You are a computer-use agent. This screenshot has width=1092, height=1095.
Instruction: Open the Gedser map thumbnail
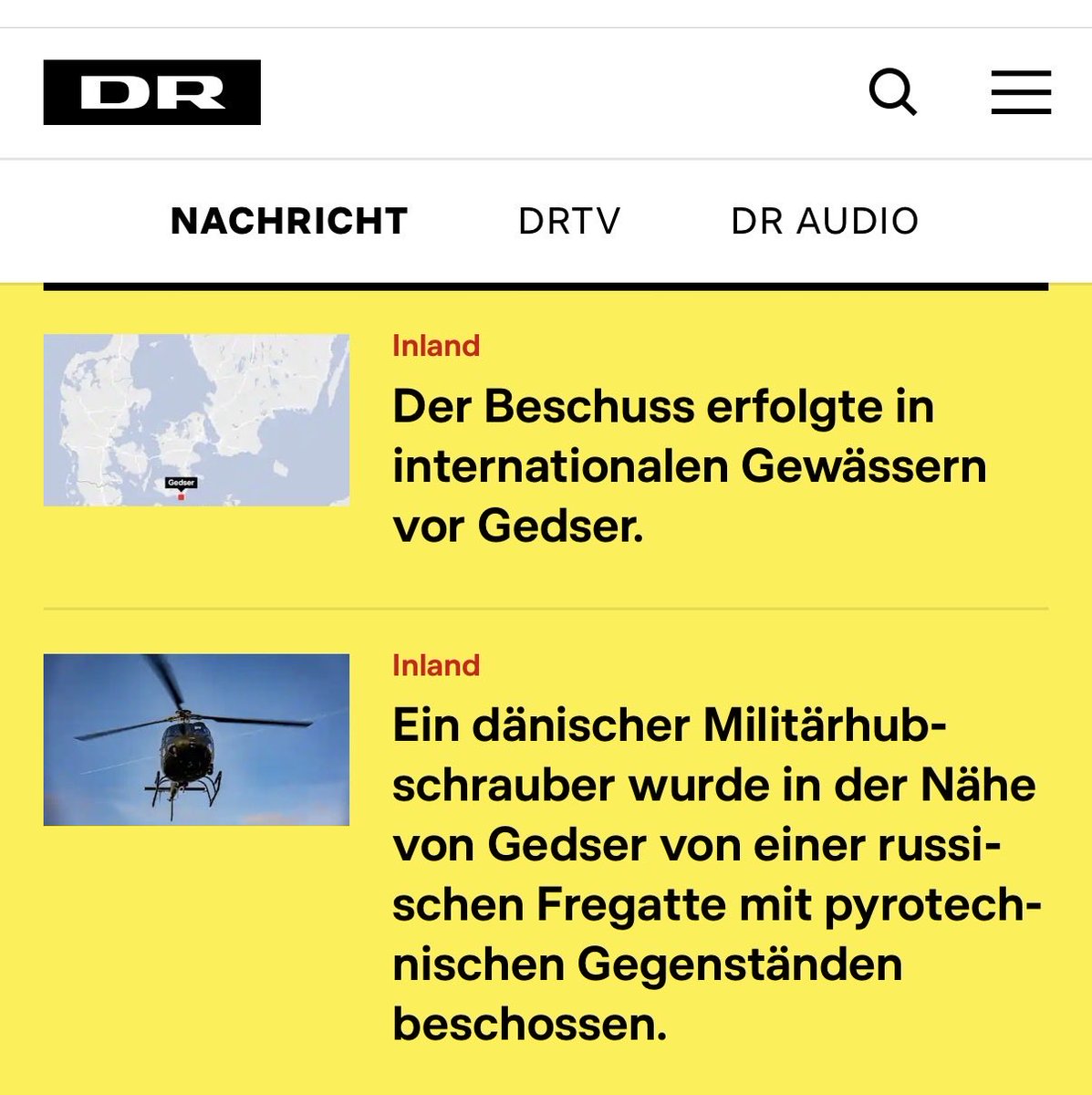click(x=196, y=420)
